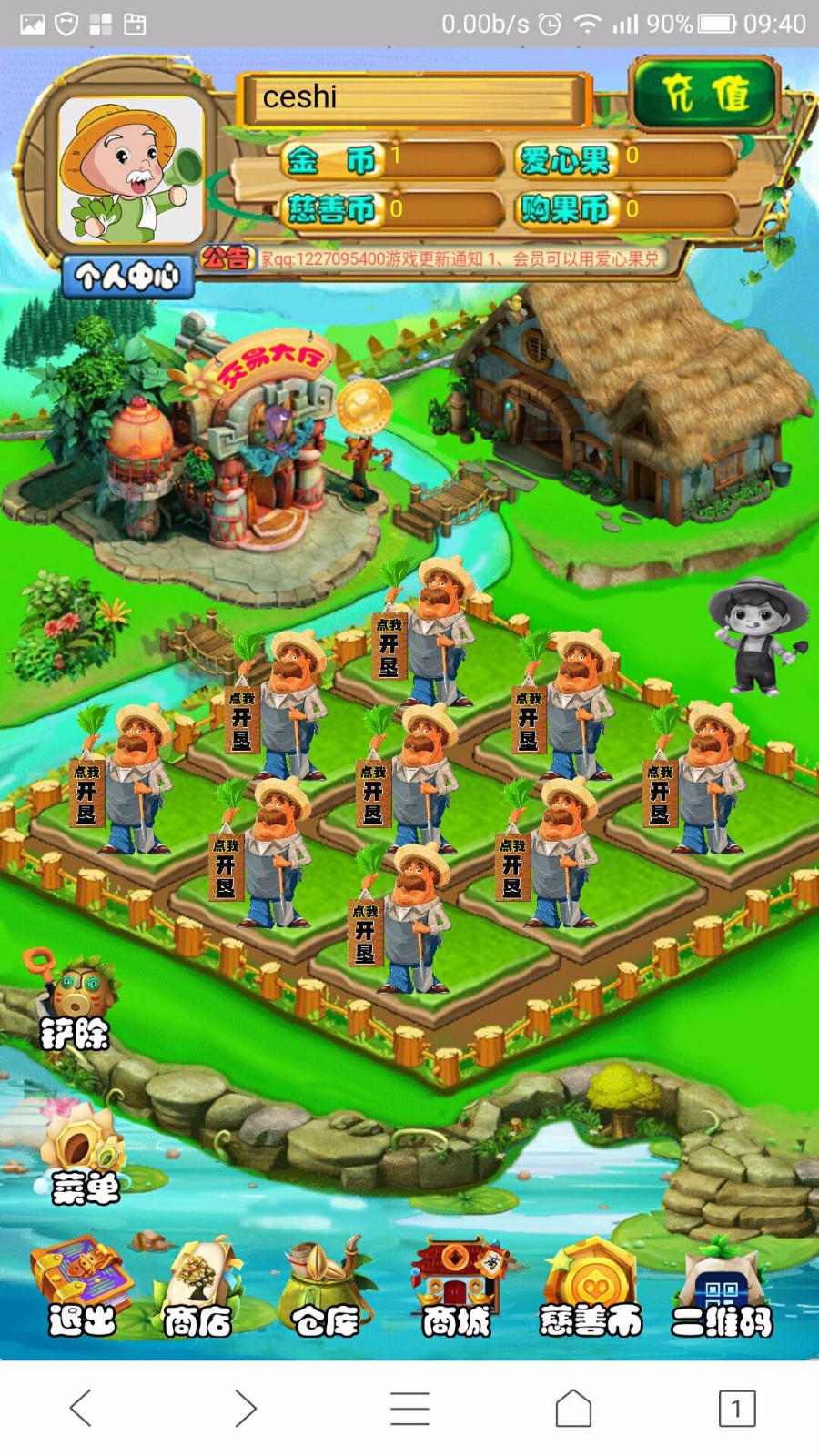
Task: Go to the 商城 mall
Action: point(456,1288)
